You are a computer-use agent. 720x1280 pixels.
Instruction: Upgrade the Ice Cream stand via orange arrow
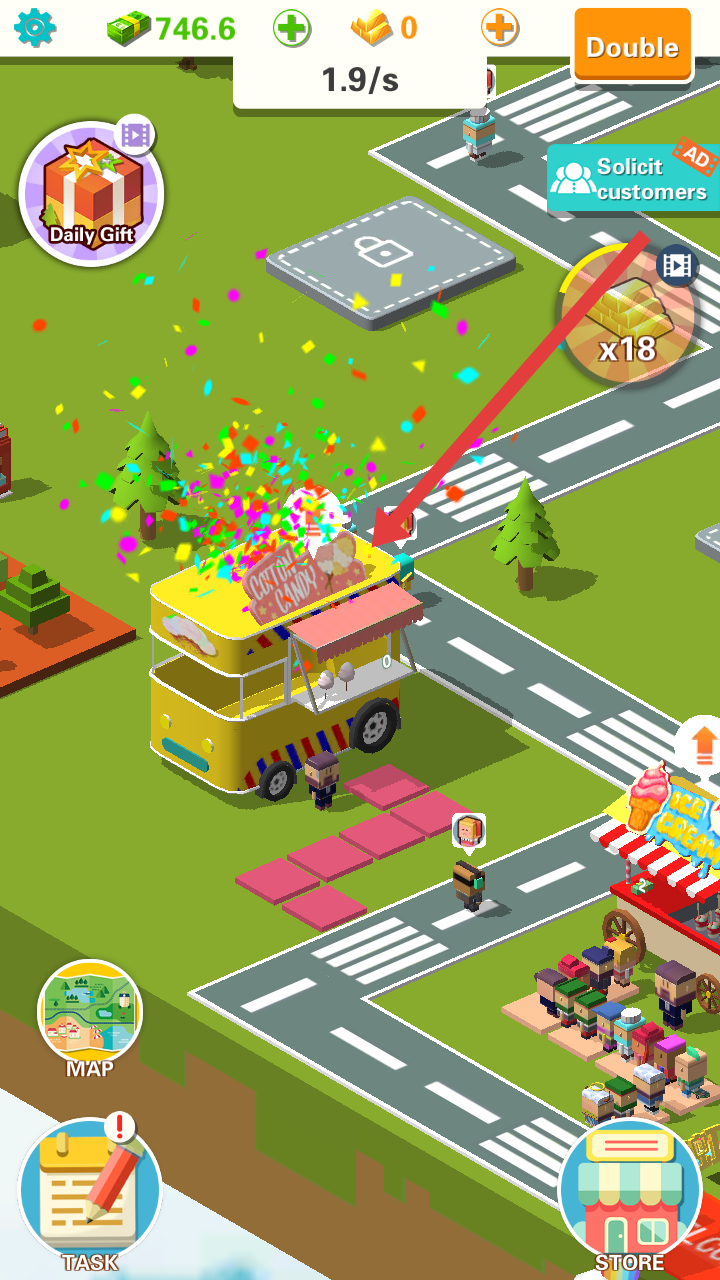703,744
